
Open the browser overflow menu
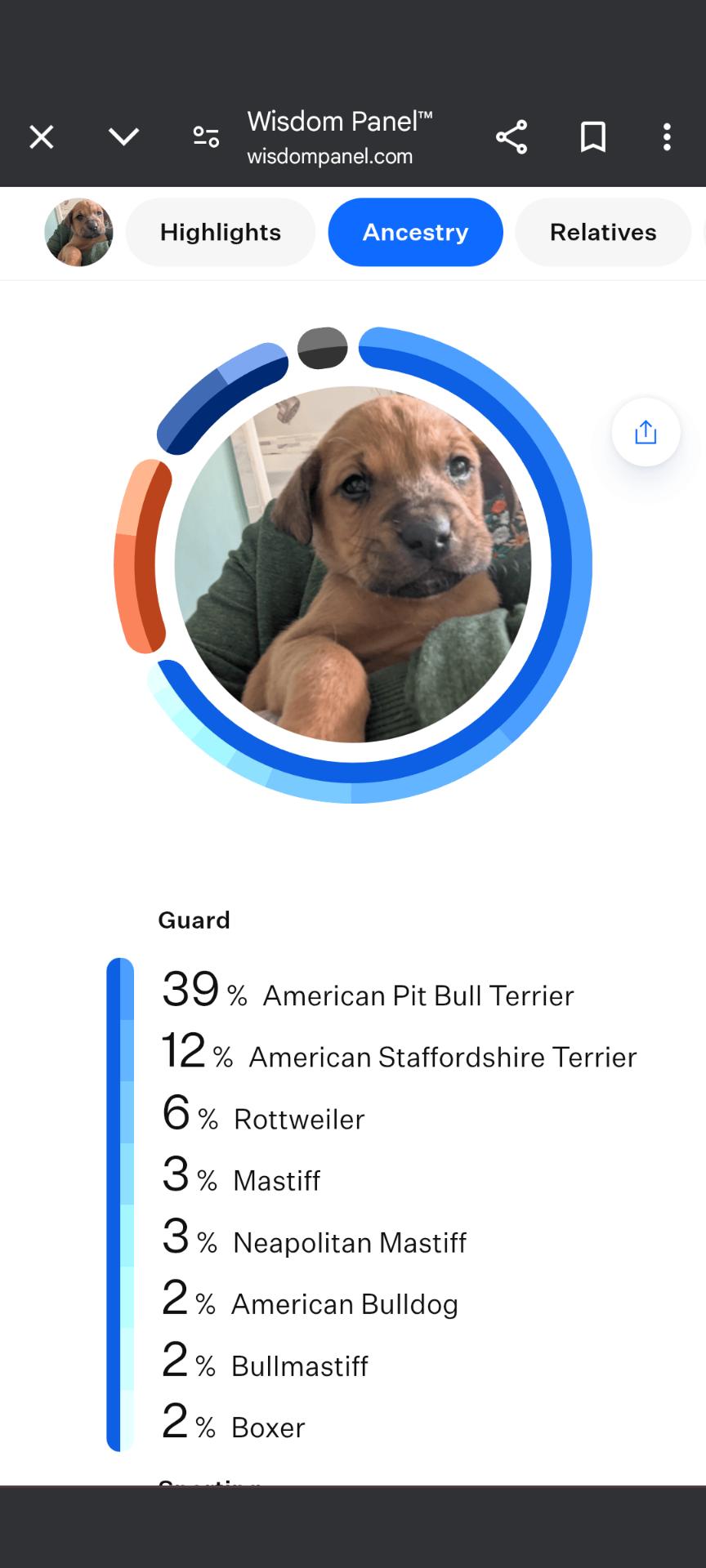(x=667, y=137)
